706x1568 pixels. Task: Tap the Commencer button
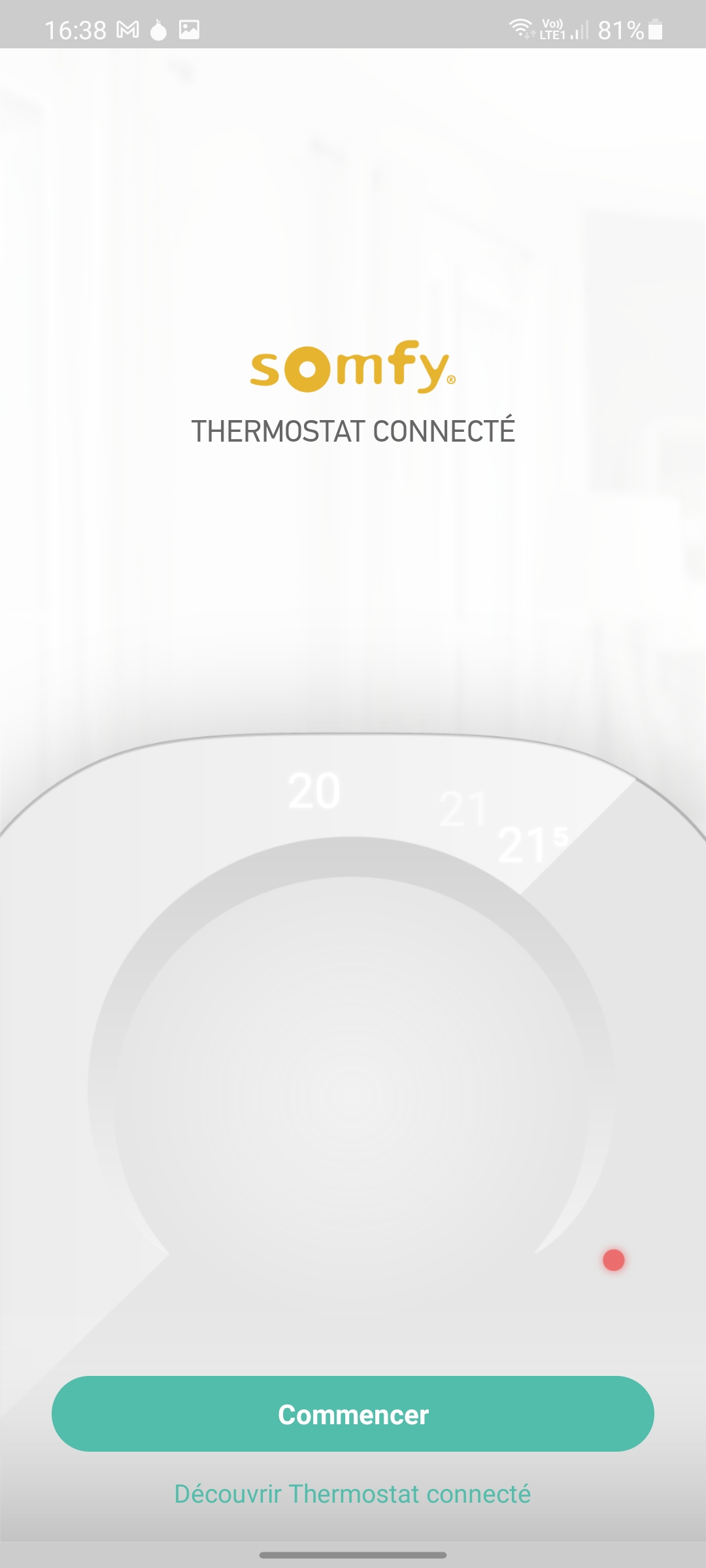tap(353, 1414)
